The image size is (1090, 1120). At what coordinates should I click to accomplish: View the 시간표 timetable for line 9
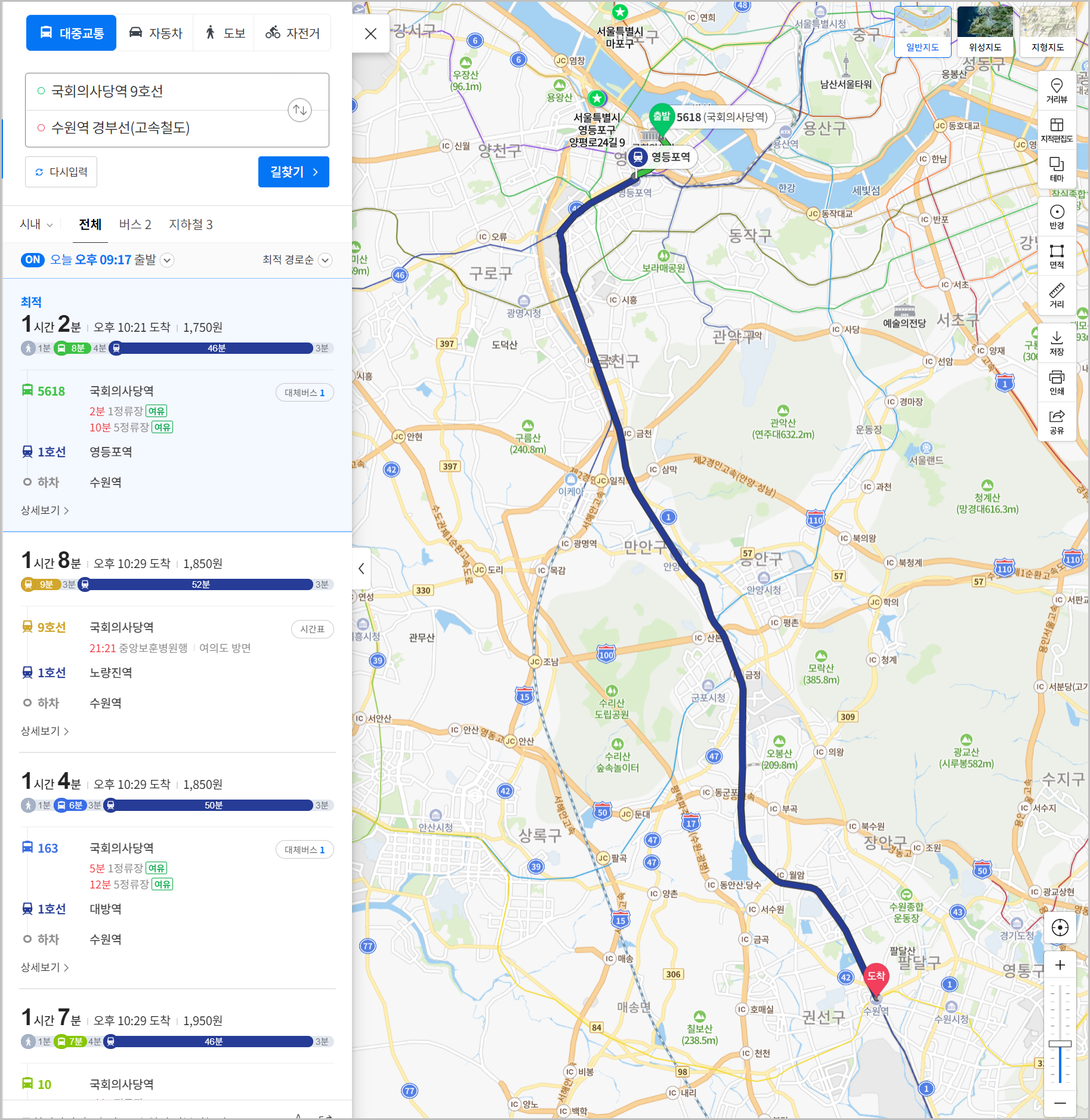tap(312, 629)
